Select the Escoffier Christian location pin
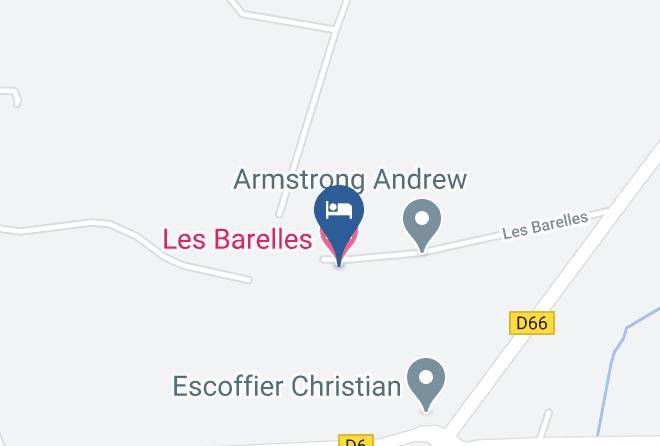The image size is (660, 446). pyautogui.click(x=427, y=382)
